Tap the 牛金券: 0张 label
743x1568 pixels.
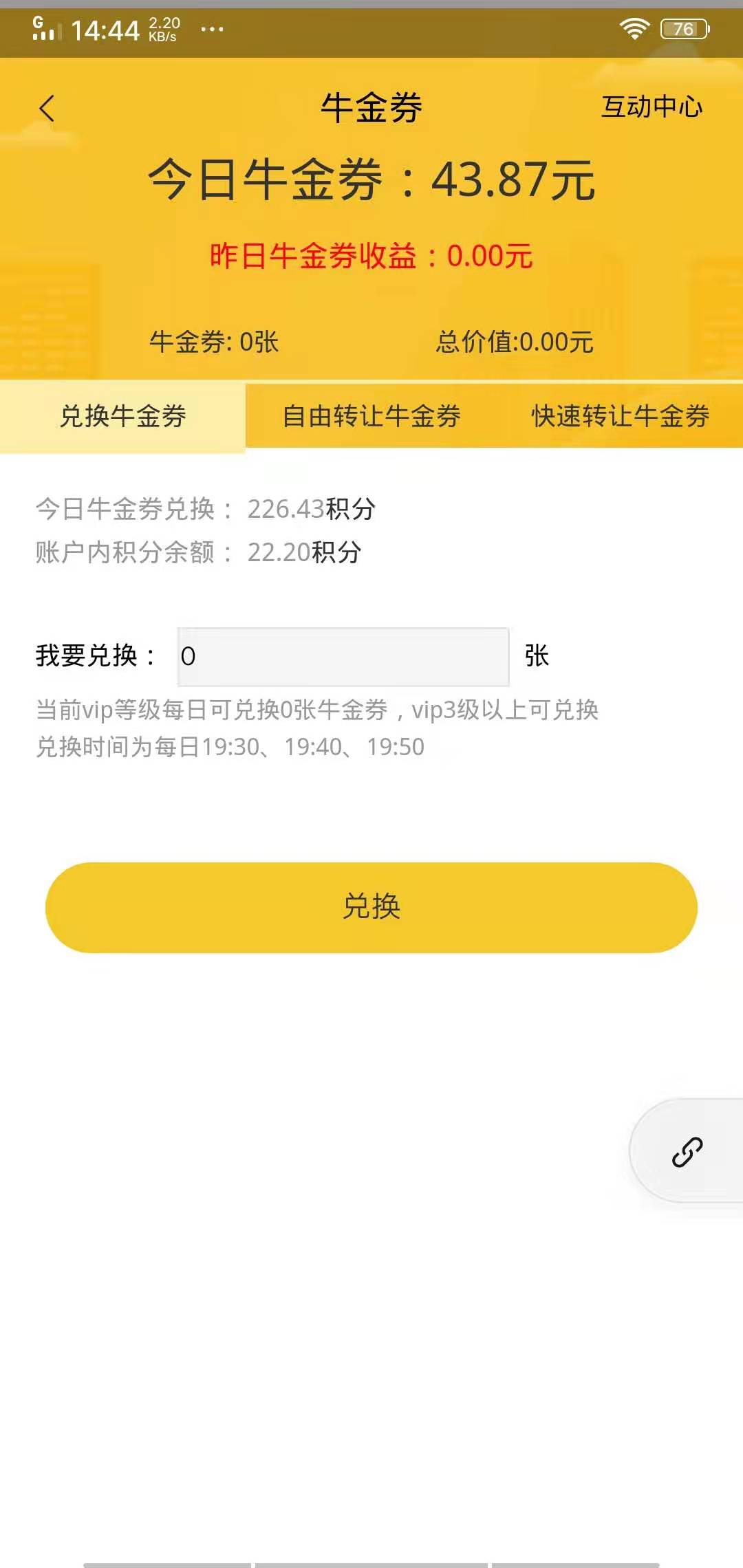click(215, 342)
